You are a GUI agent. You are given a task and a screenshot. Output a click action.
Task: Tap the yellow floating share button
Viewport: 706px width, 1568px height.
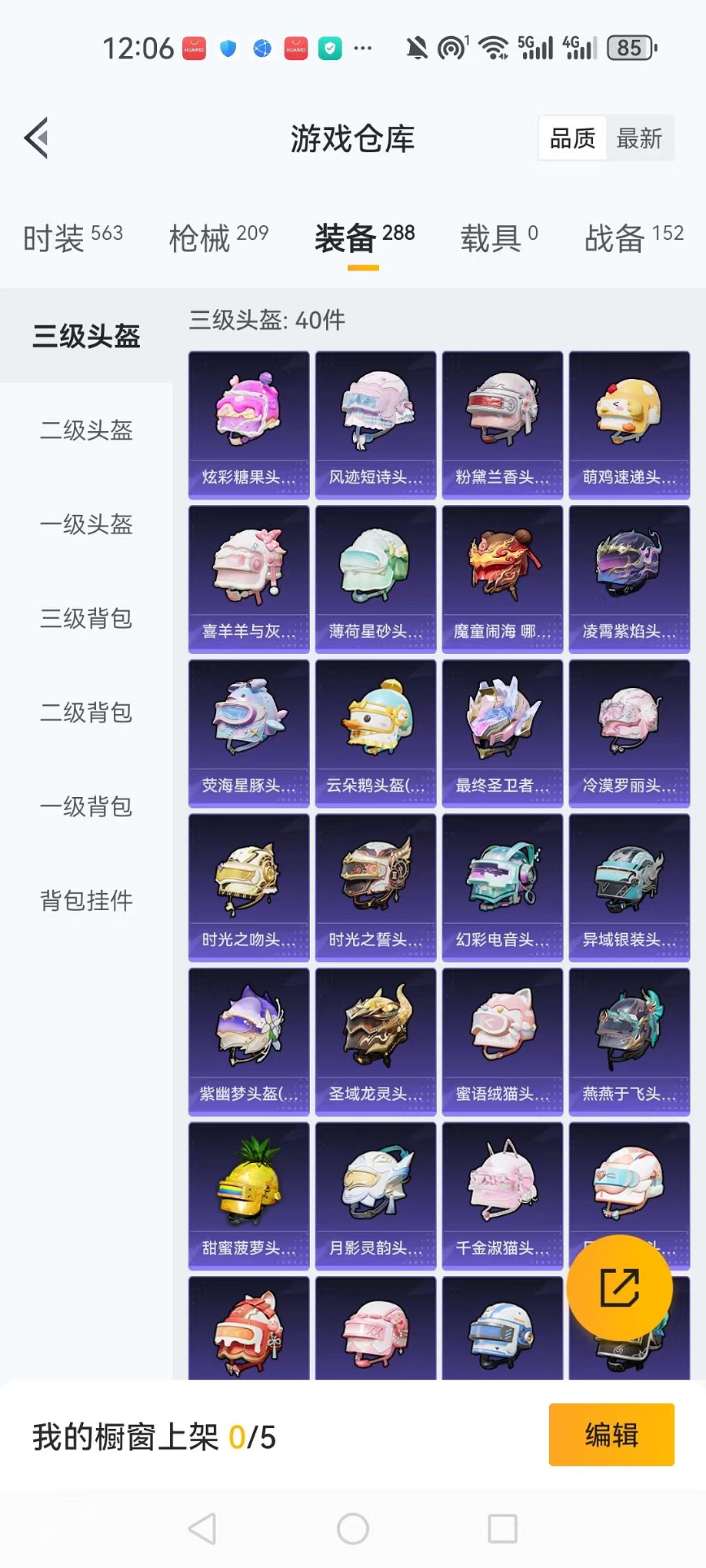(x=619, y=1287)
